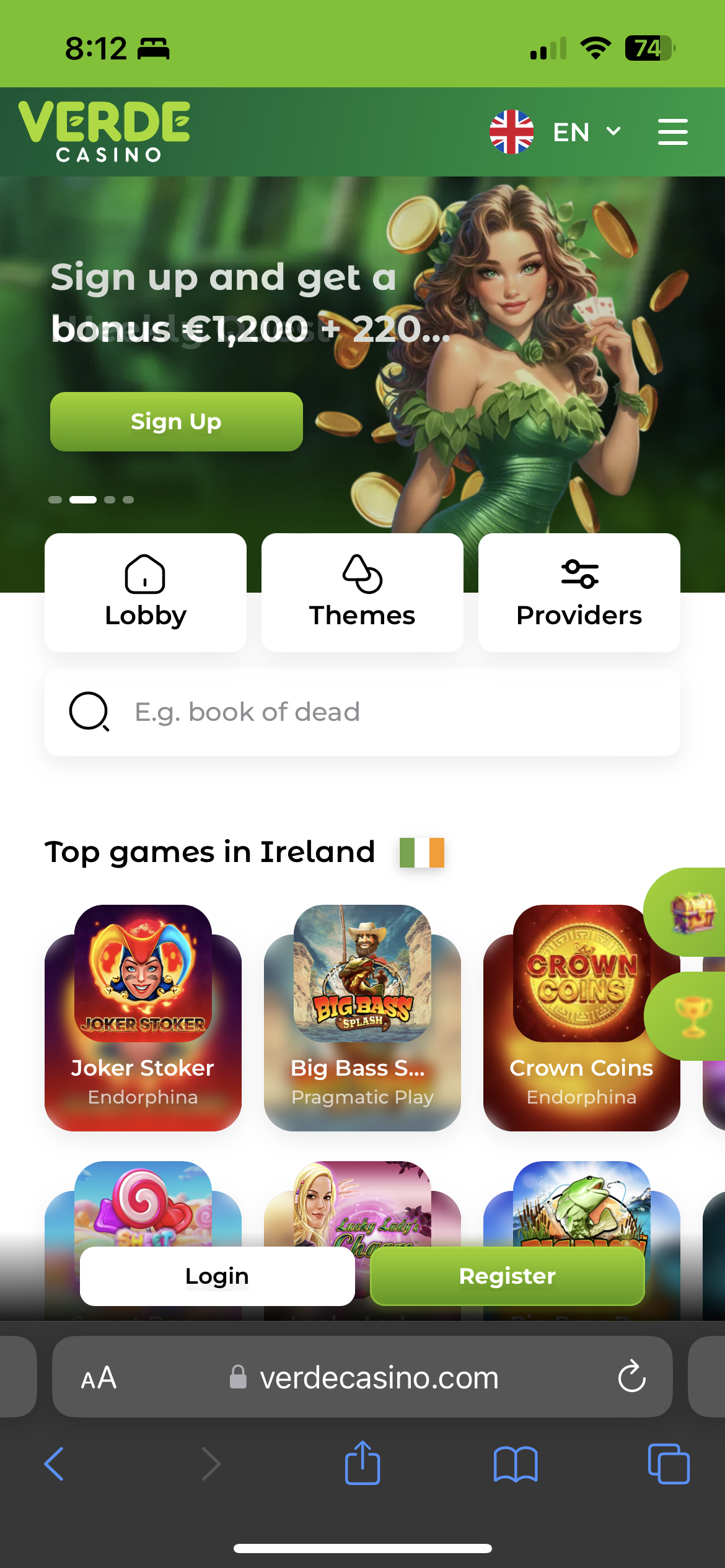Go back to previous page

(x=55, y=1464)
